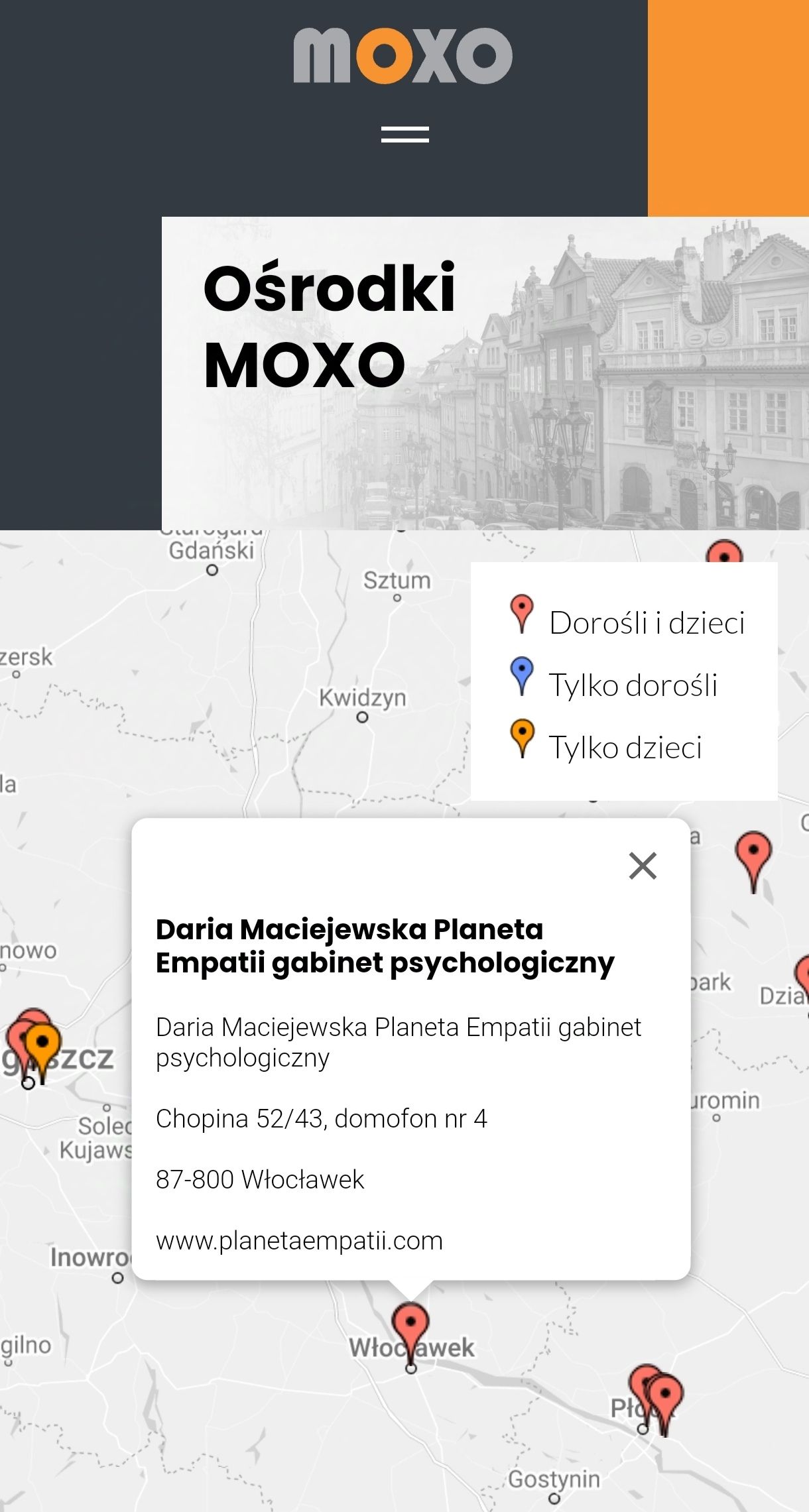Select the orange marker near Bydgoszcz
809x1512 pixels.
43,1043
